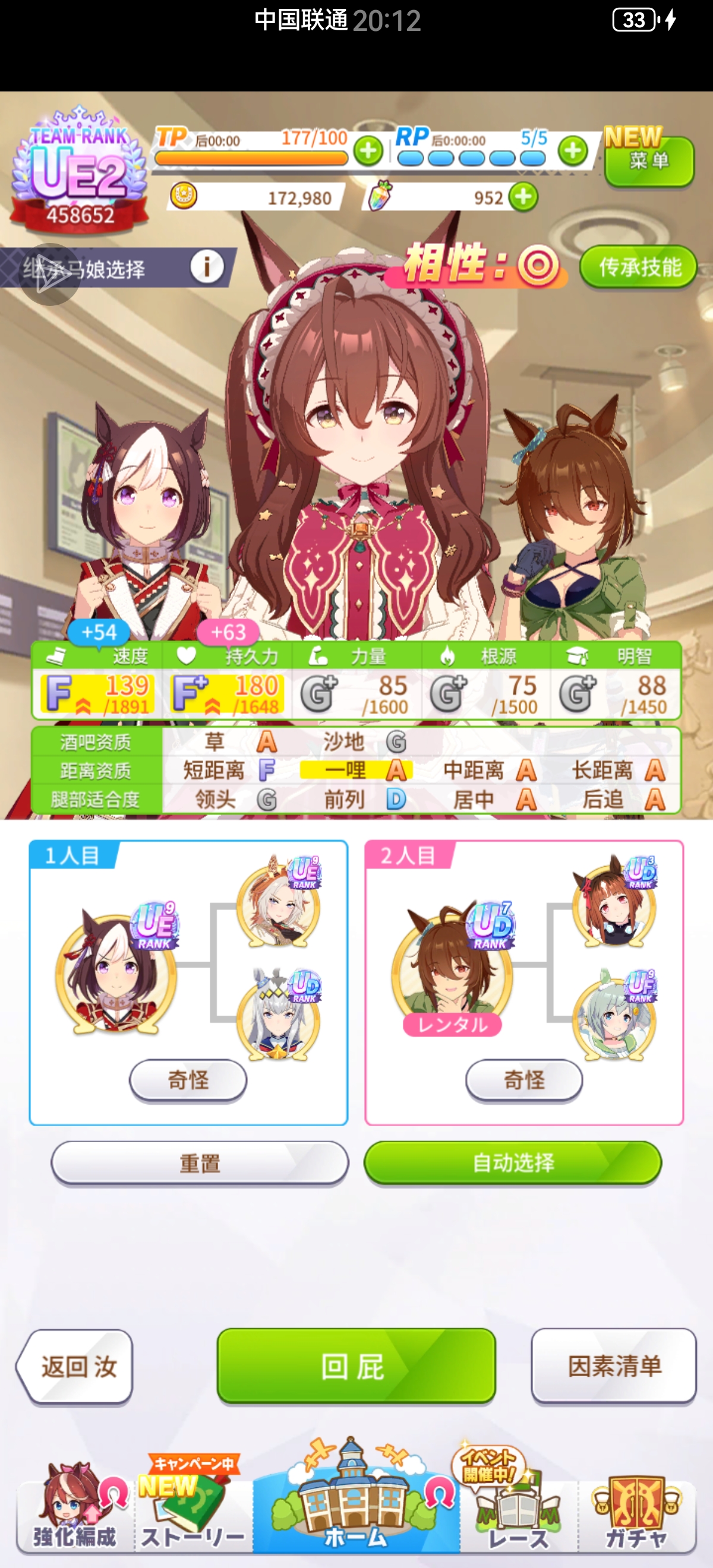Tap the 奇怪 button under 1人目
This screenshot has height=1568, width=713.
pos(188,1080)
